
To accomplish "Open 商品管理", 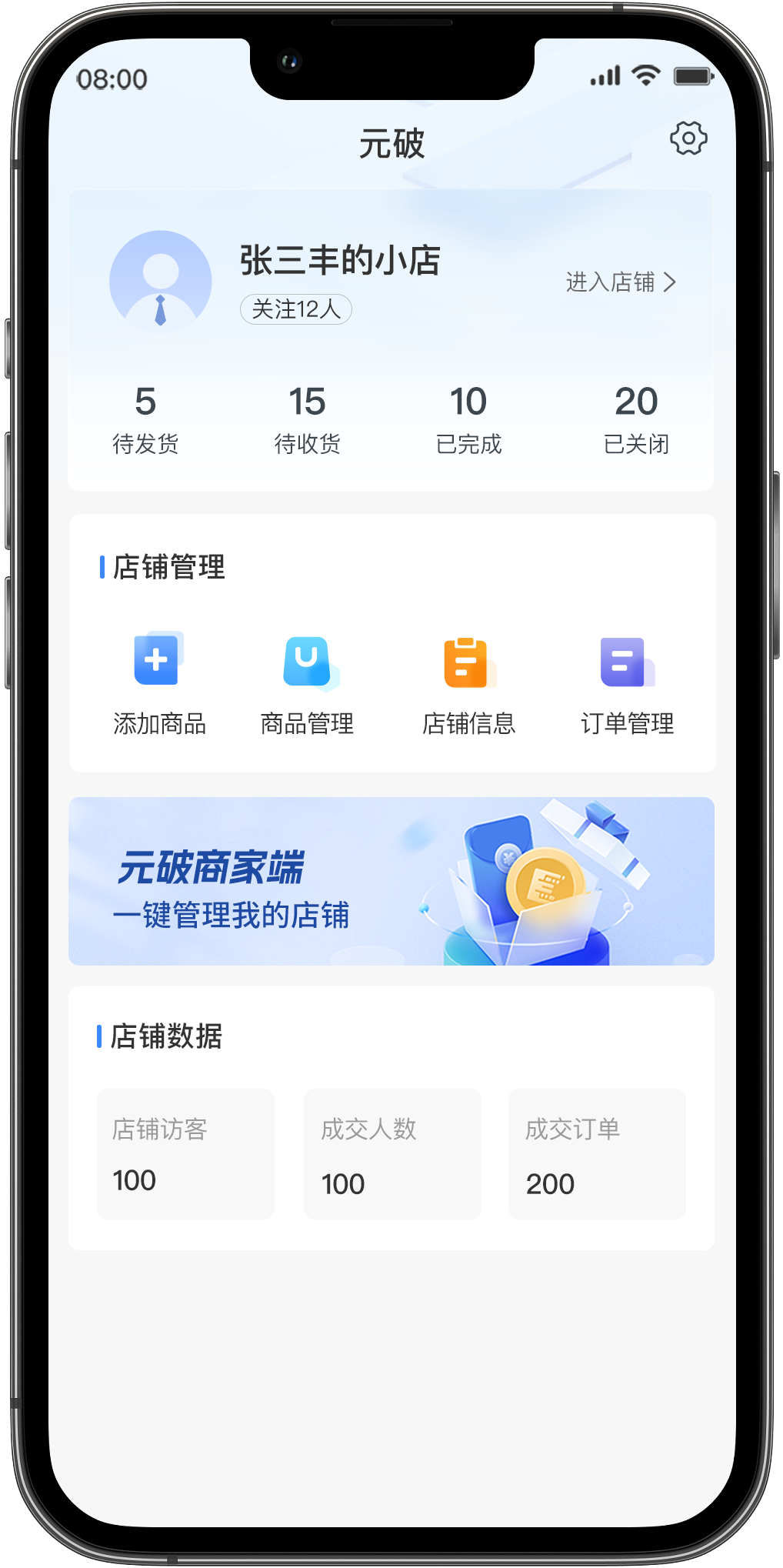I will [x=307, y=681].
